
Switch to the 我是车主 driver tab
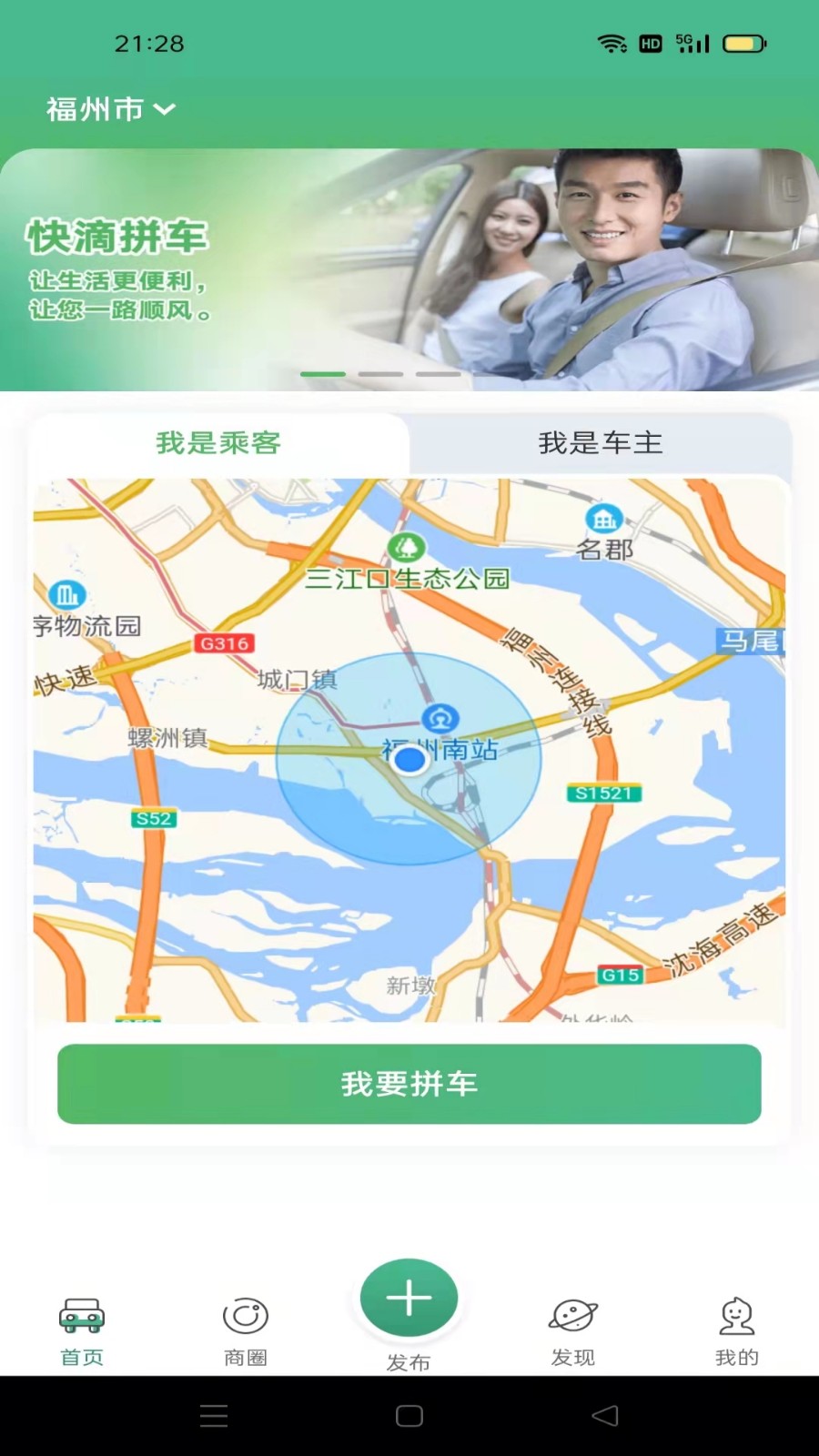click(x=601, y=443)
